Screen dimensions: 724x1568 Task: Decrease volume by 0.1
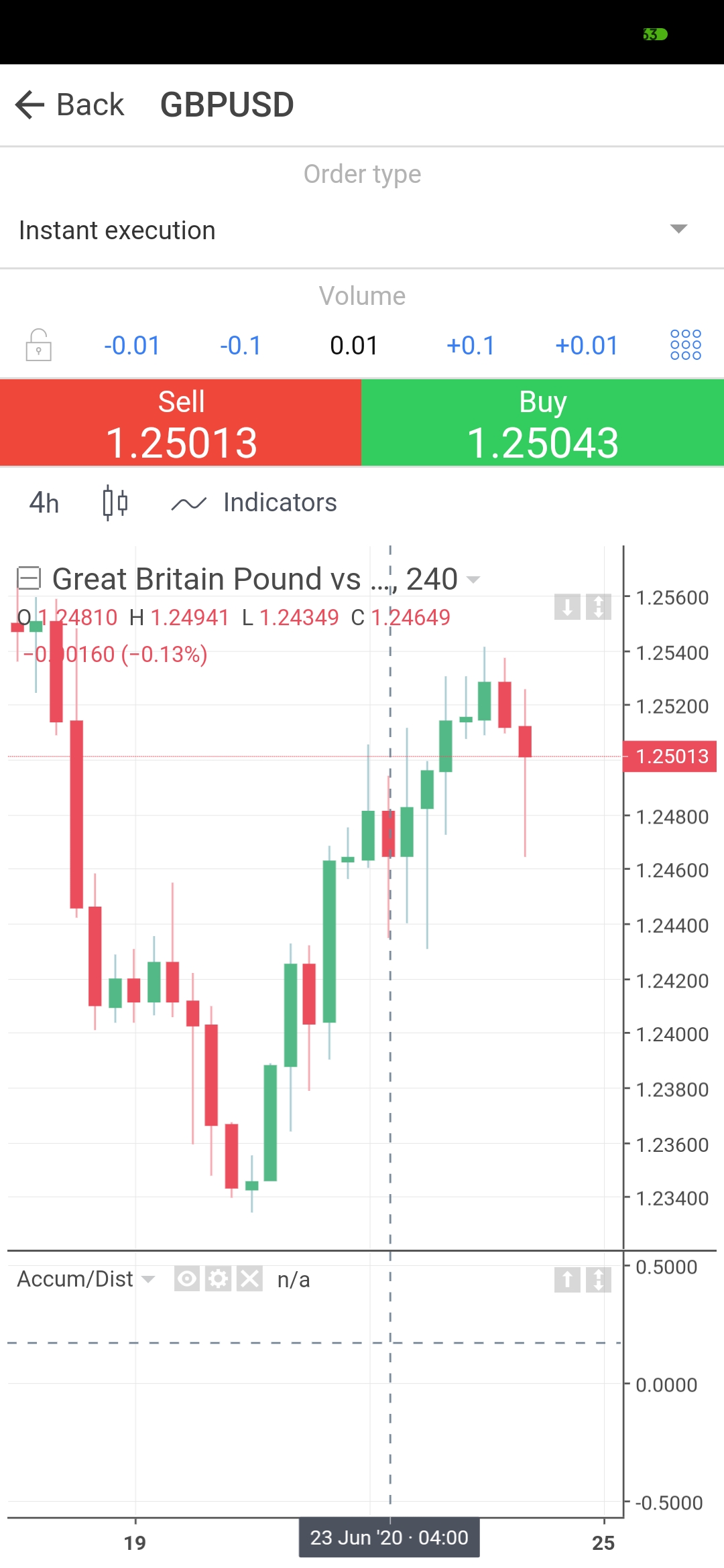240,346
